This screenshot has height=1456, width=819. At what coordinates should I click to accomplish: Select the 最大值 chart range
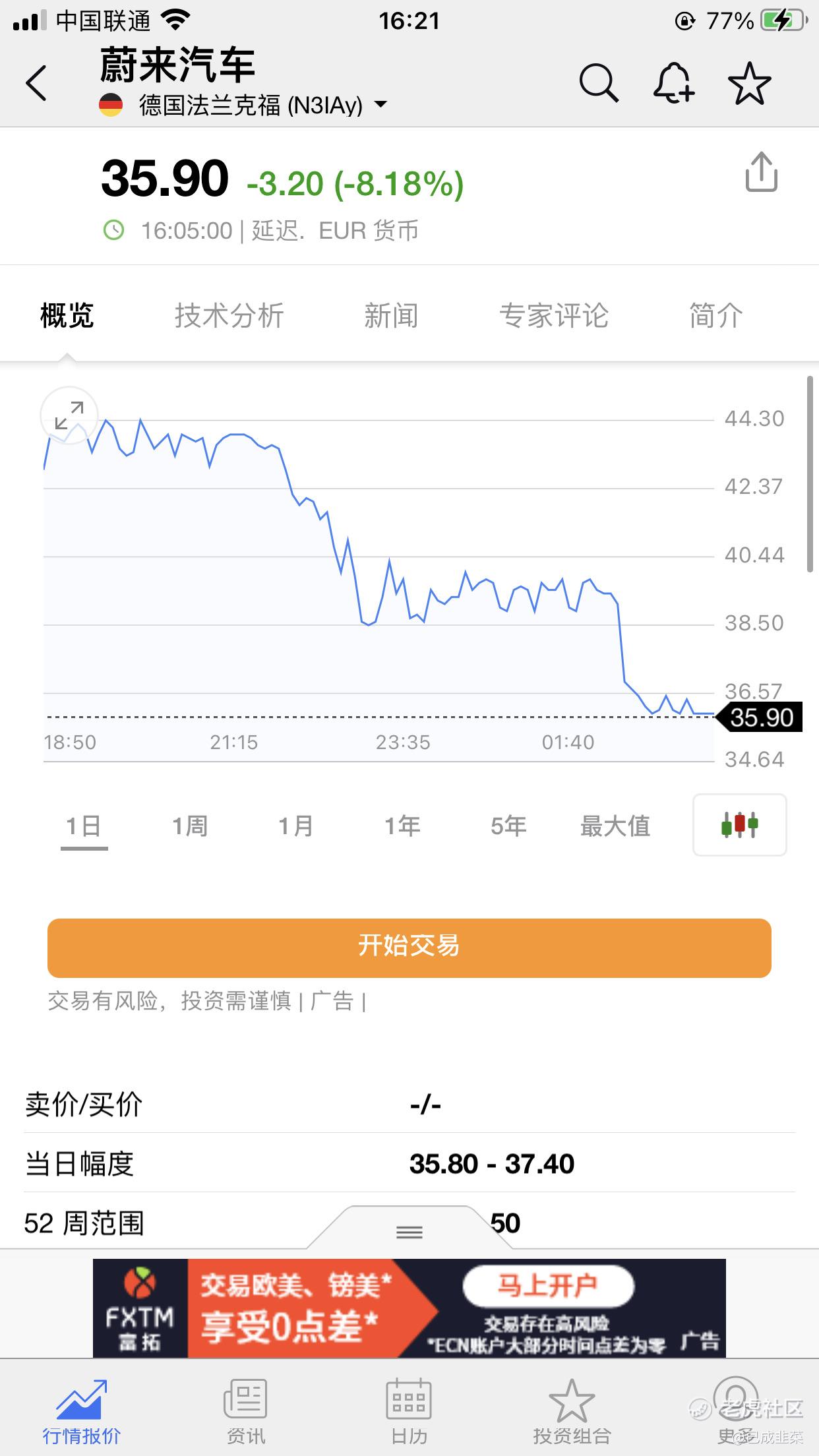coord(615,826)
